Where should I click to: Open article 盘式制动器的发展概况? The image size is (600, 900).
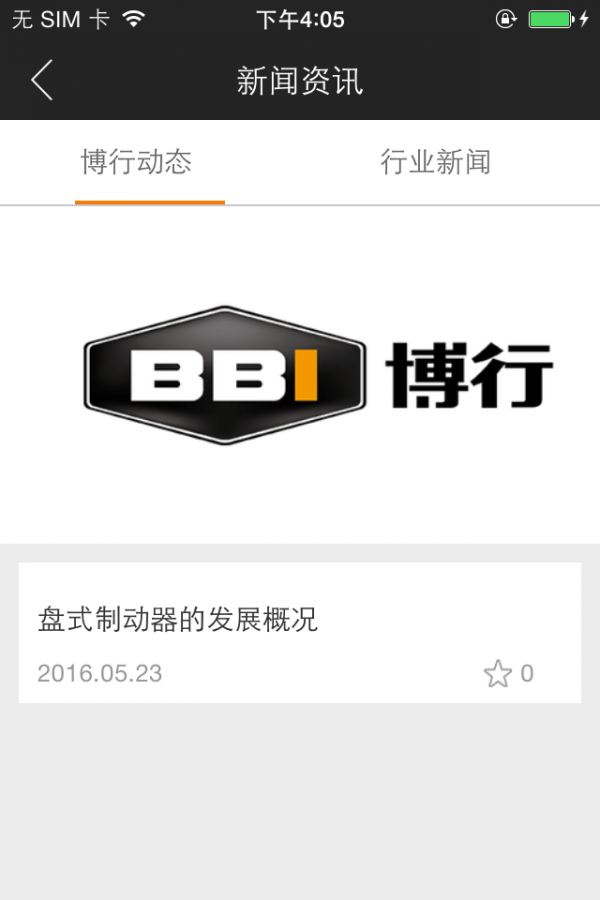tap(178, 620)
